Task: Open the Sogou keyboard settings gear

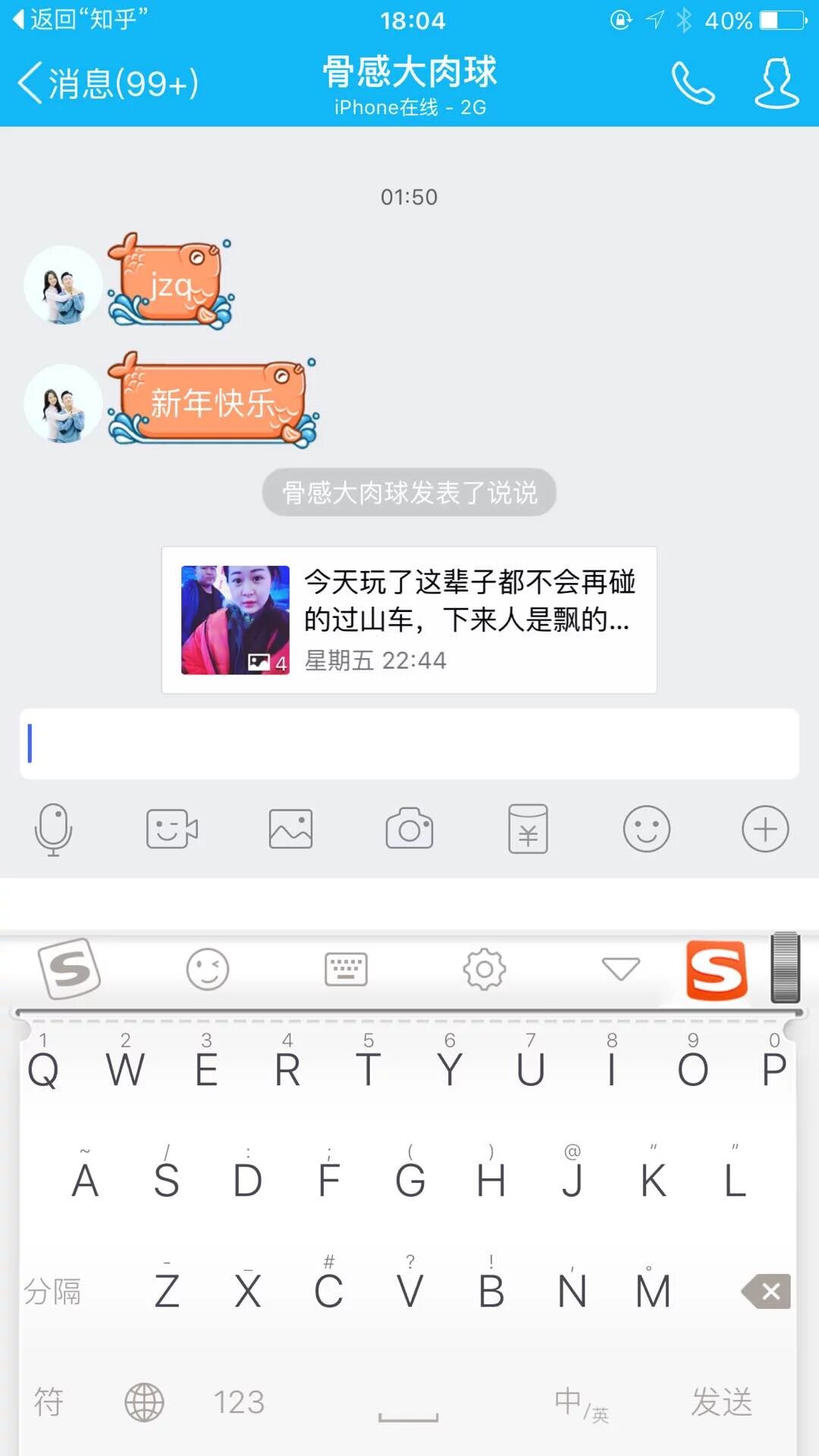Action: [x=485, y=969]
